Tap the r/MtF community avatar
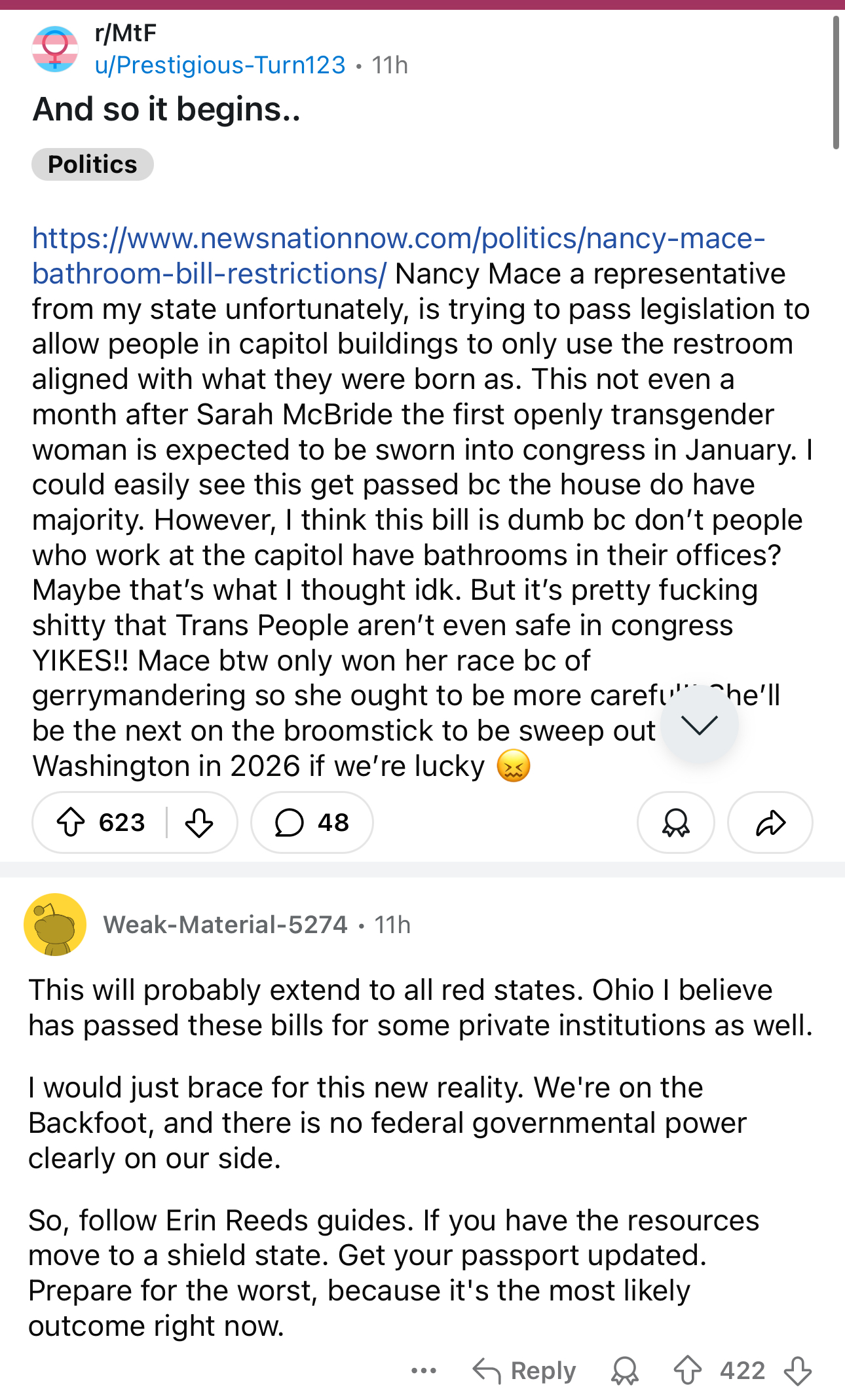 [x=55, y=49]
